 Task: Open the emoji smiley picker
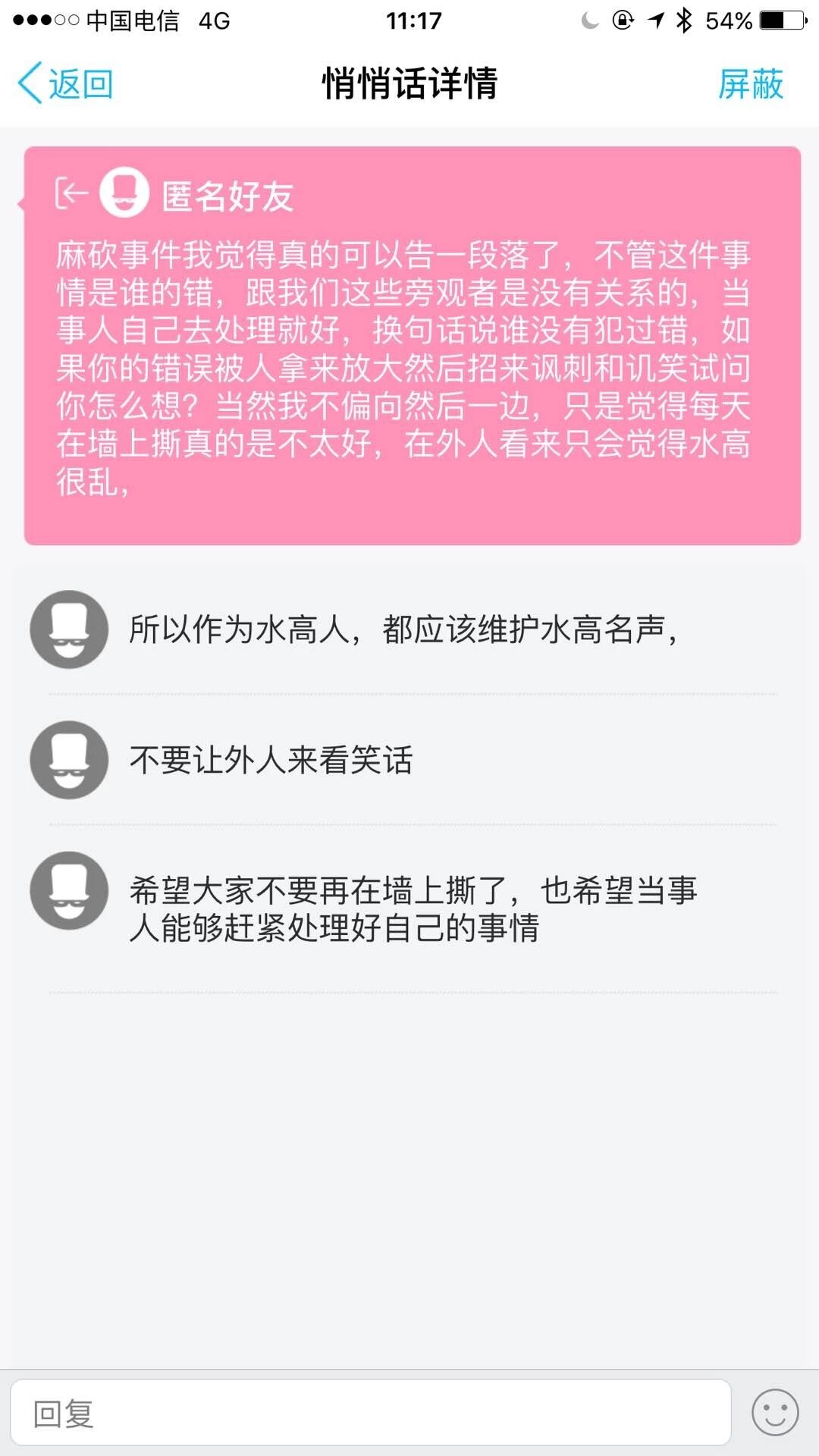[x=774, y=1413]
